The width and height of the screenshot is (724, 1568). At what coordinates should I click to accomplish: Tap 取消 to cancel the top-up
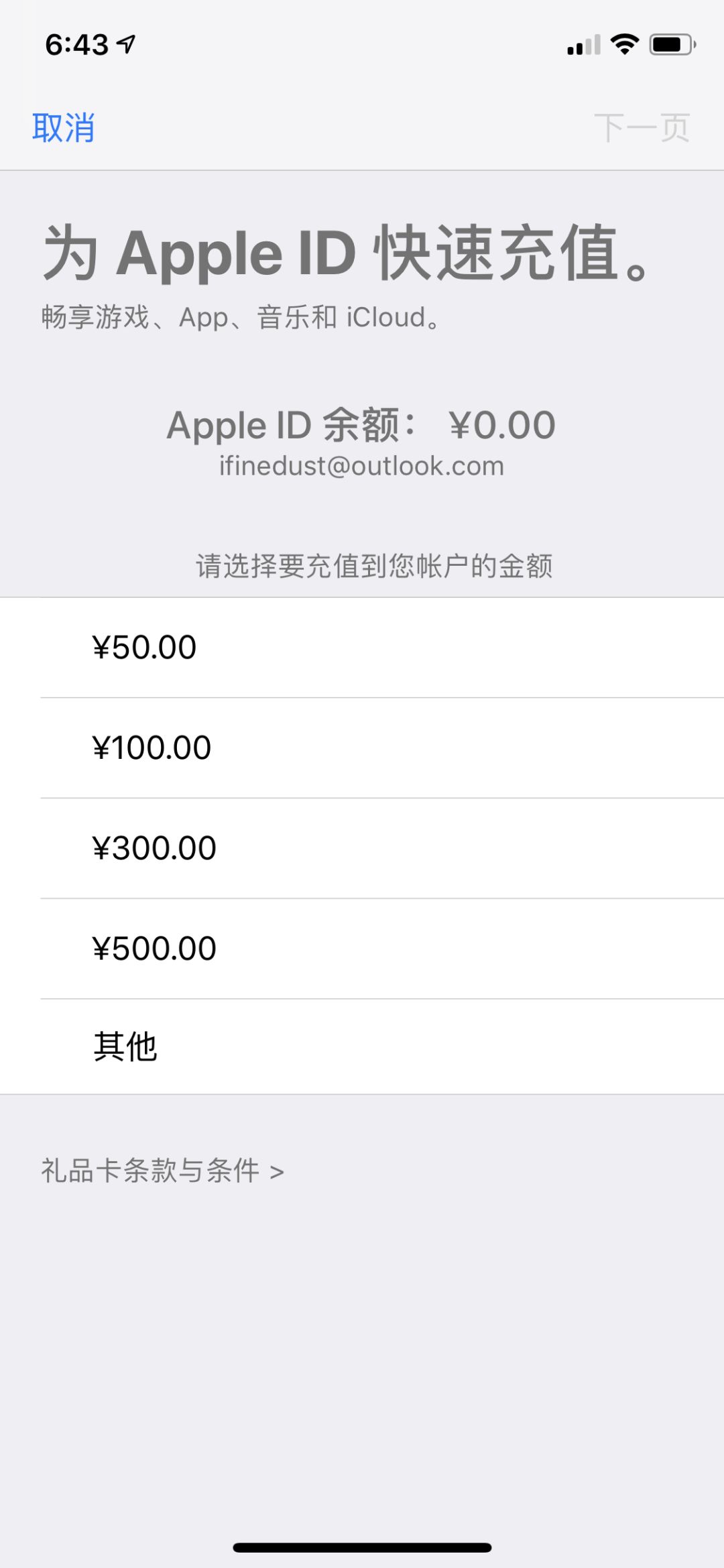pyautogui.click(x=64, y=127)
